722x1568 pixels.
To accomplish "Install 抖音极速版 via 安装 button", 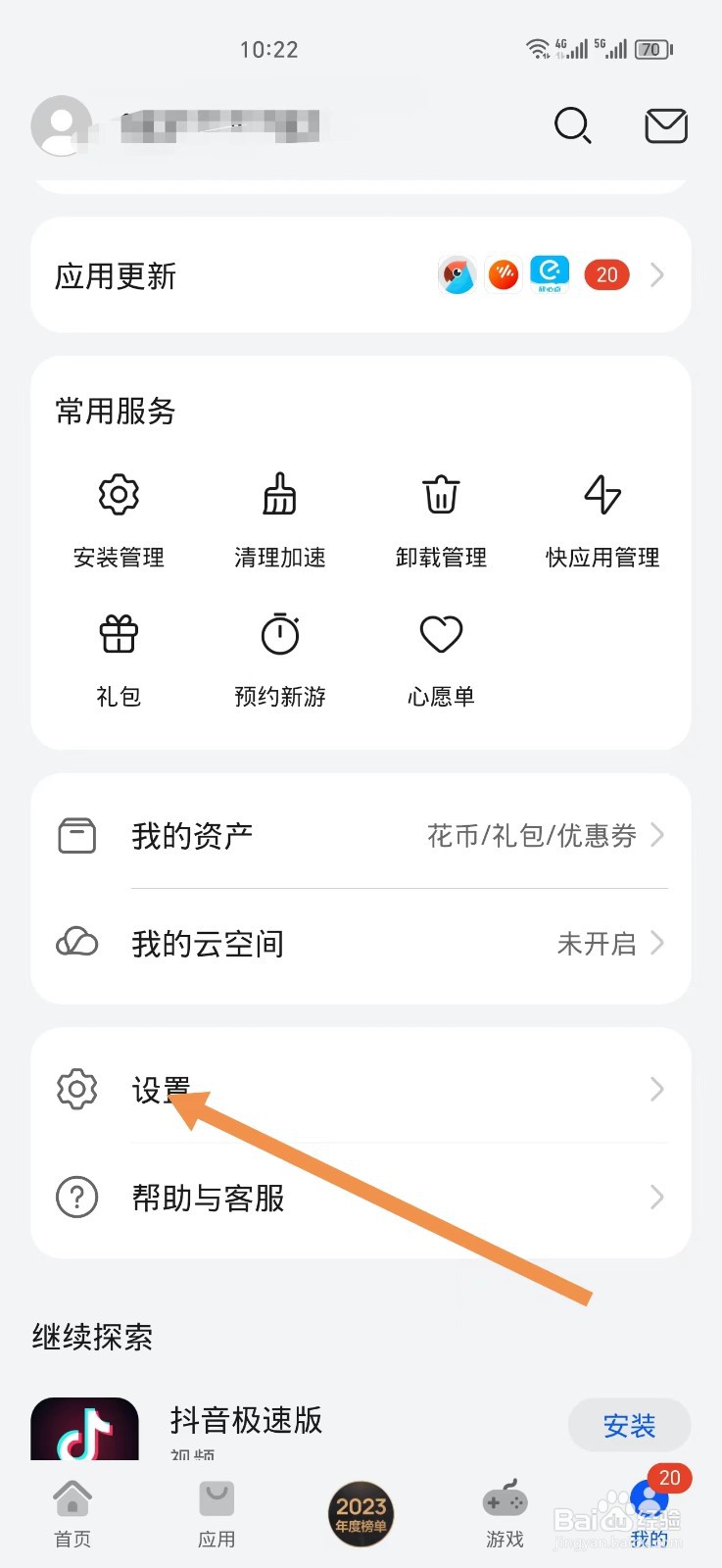I will click(x=630, y=1426).
